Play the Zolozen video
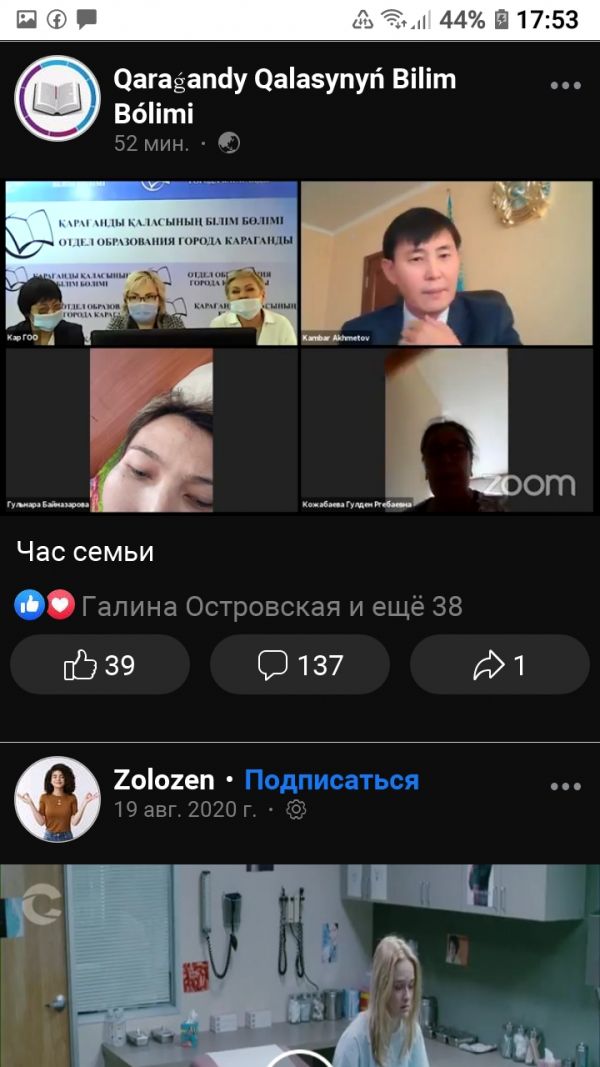600x1067 pixels. tap(299, 966)
